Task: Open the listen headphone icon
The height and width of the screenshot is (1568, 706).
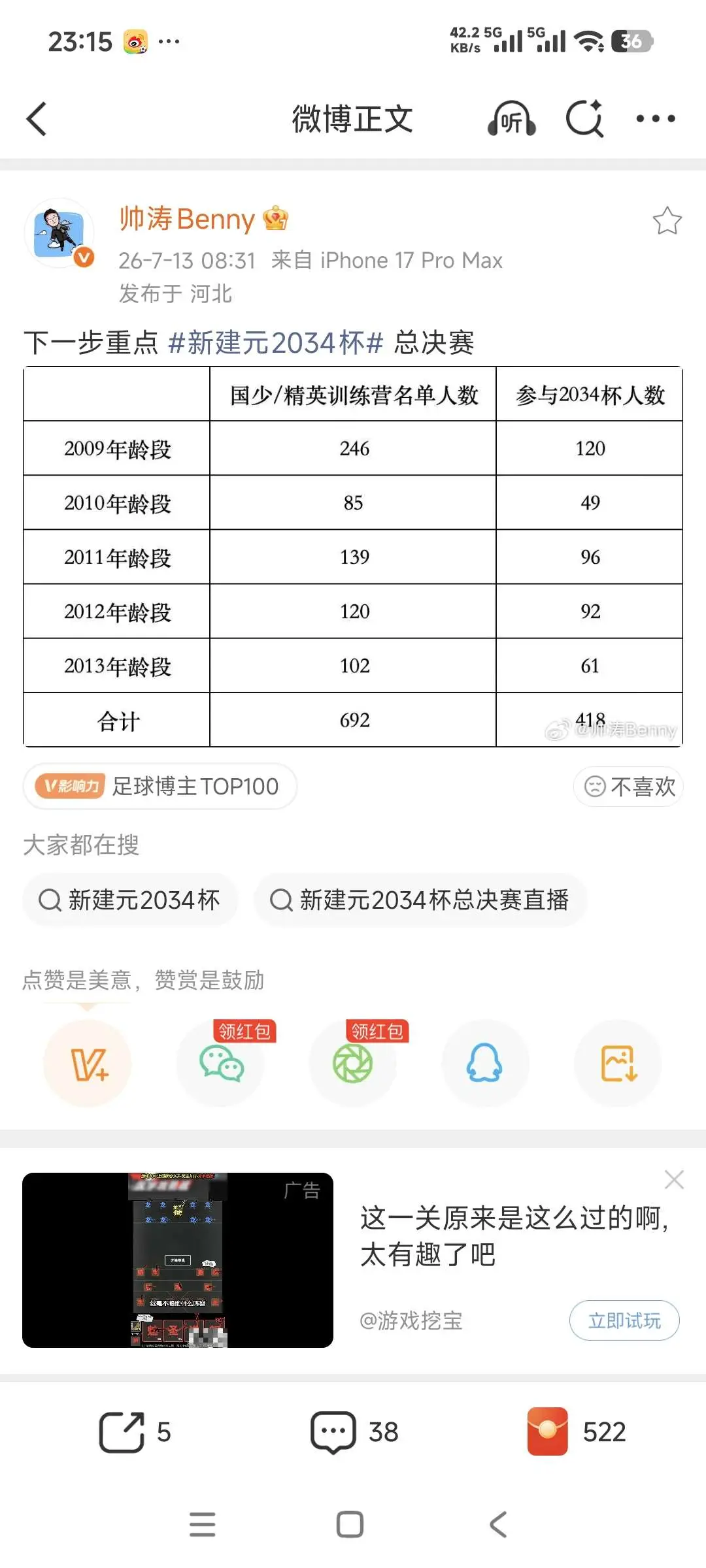Action: point(512,119)
